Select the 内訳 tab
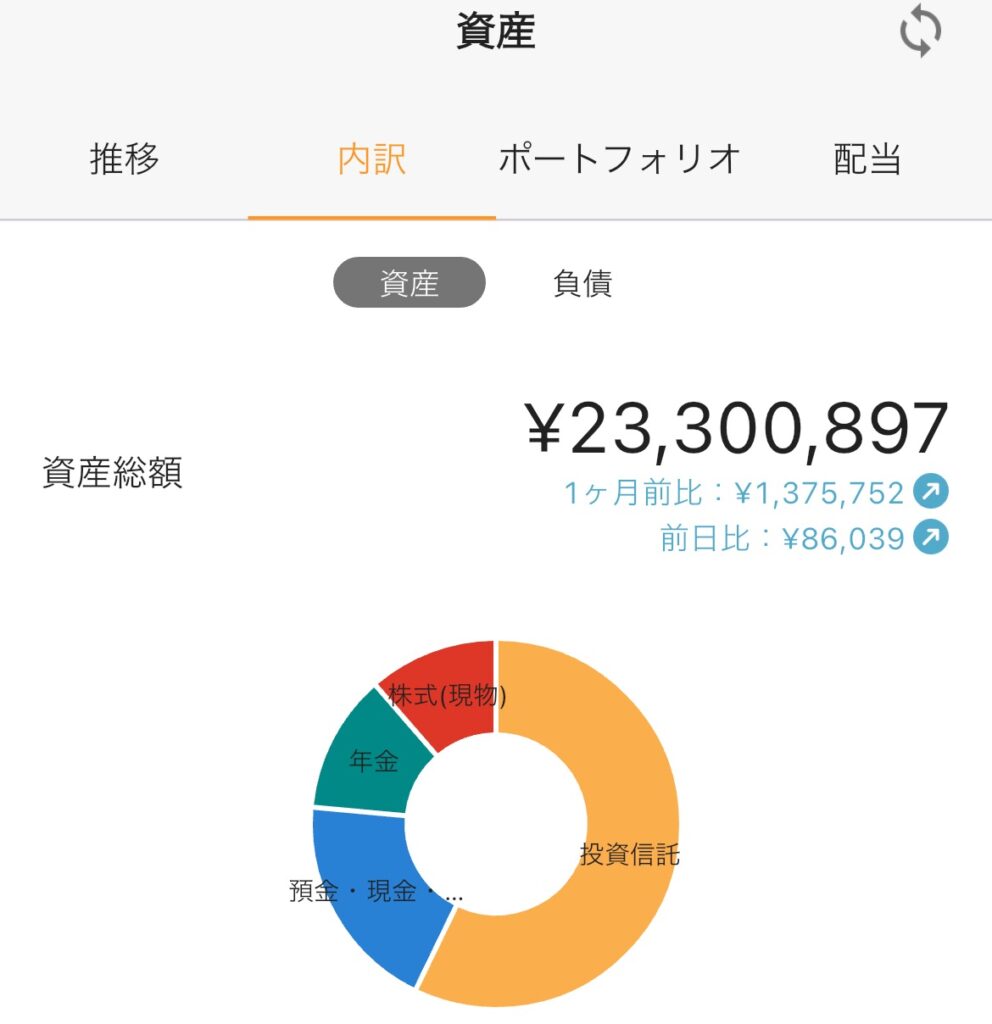992x1024 pixels. pyautogui.click(x=372, y=159)
